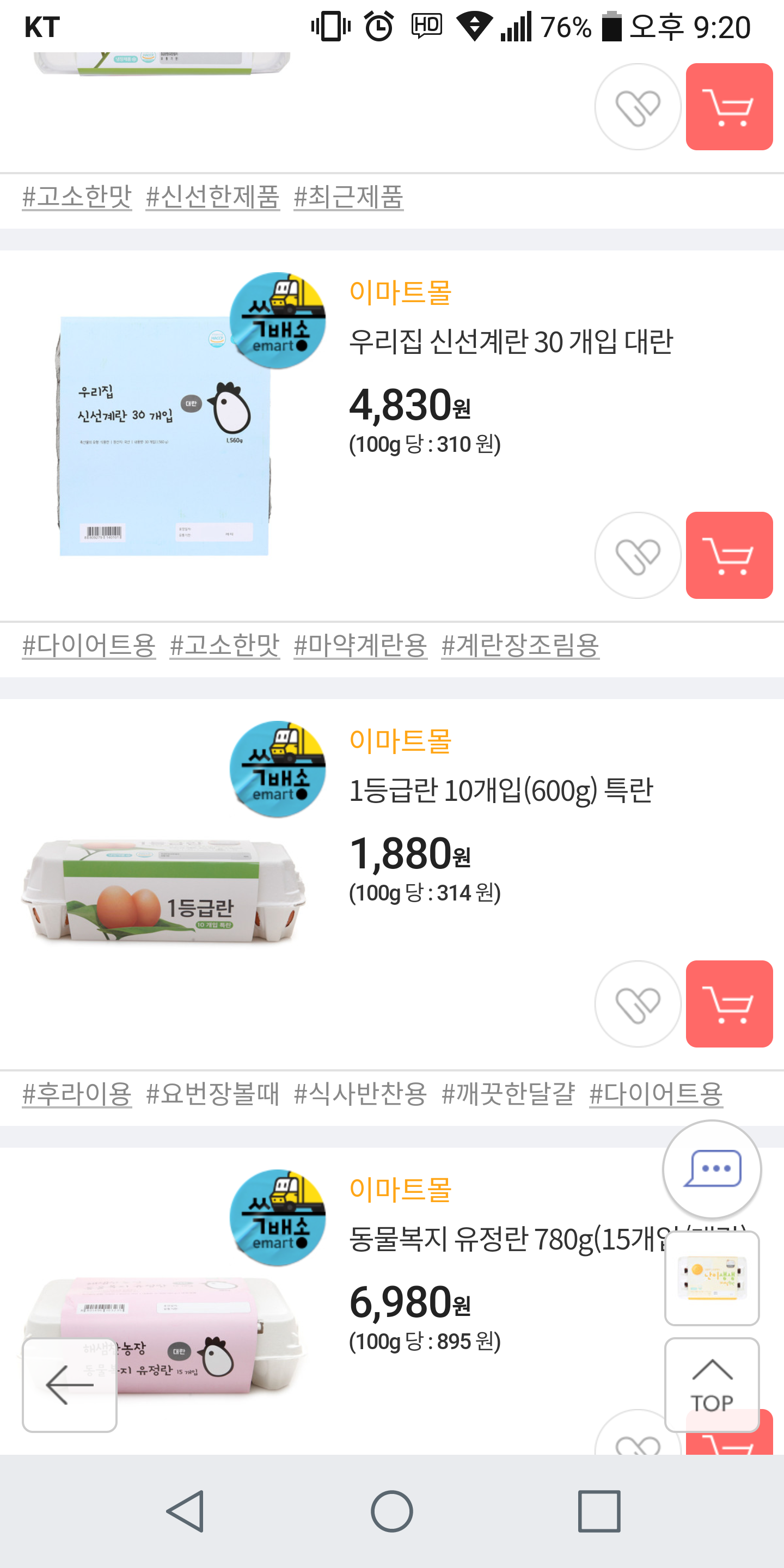Jump to top with the TOP button
The image size is (784, 1568).
[x=712, y=1385]
